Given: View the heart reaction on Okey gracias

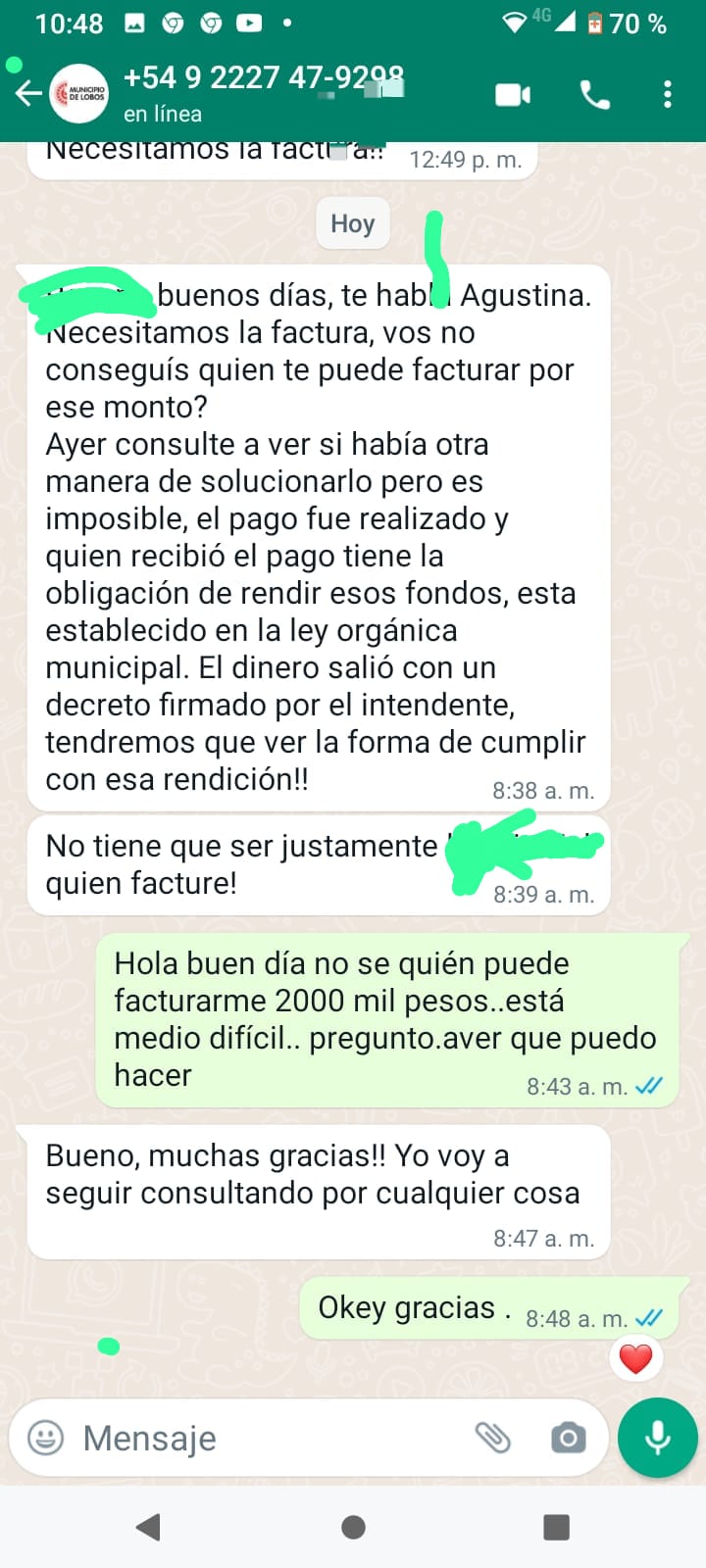Looking at the screenshot, I should [x=635, y=1358].
